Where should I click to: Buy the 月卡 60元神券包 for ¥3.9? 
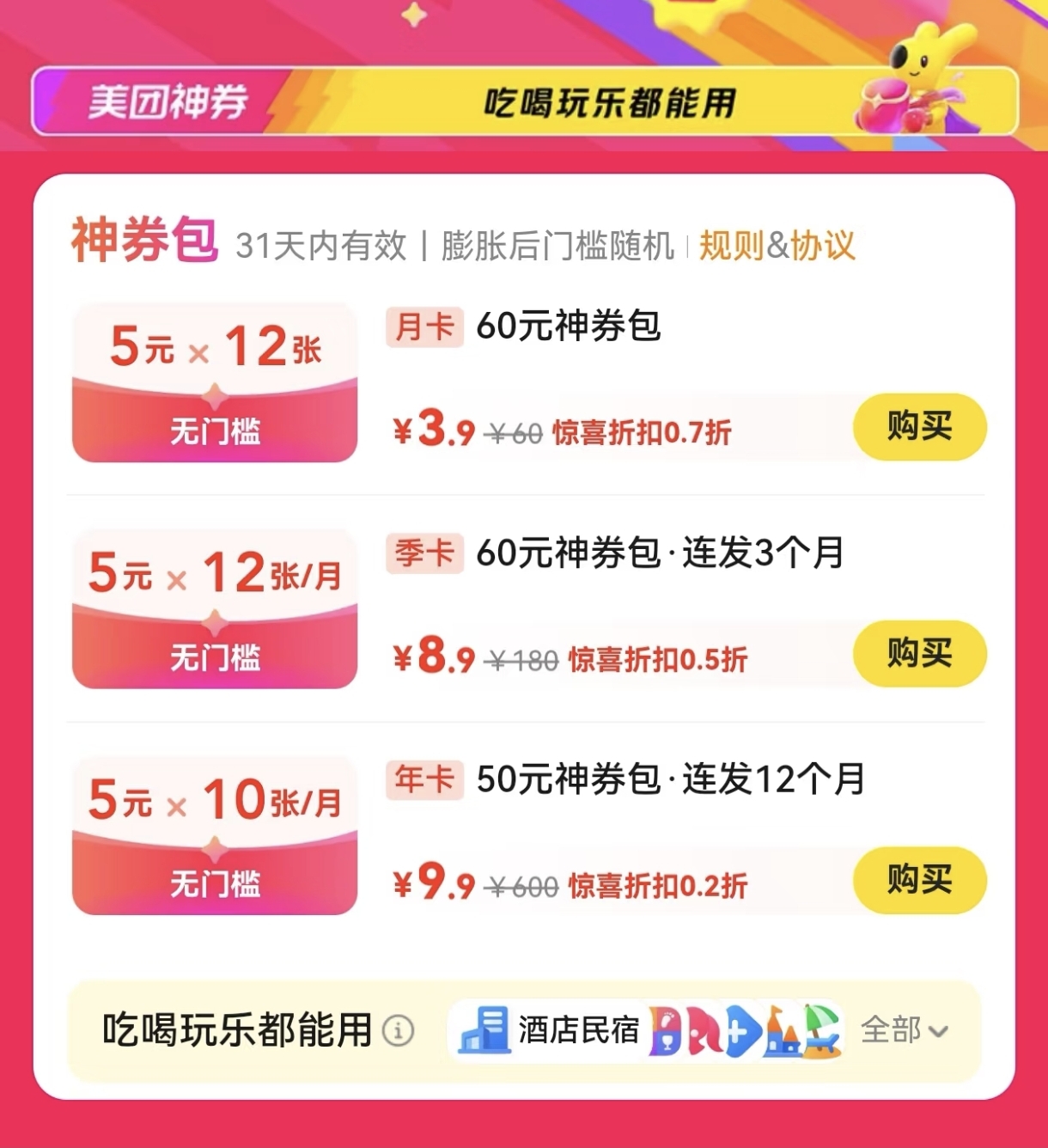918,427
